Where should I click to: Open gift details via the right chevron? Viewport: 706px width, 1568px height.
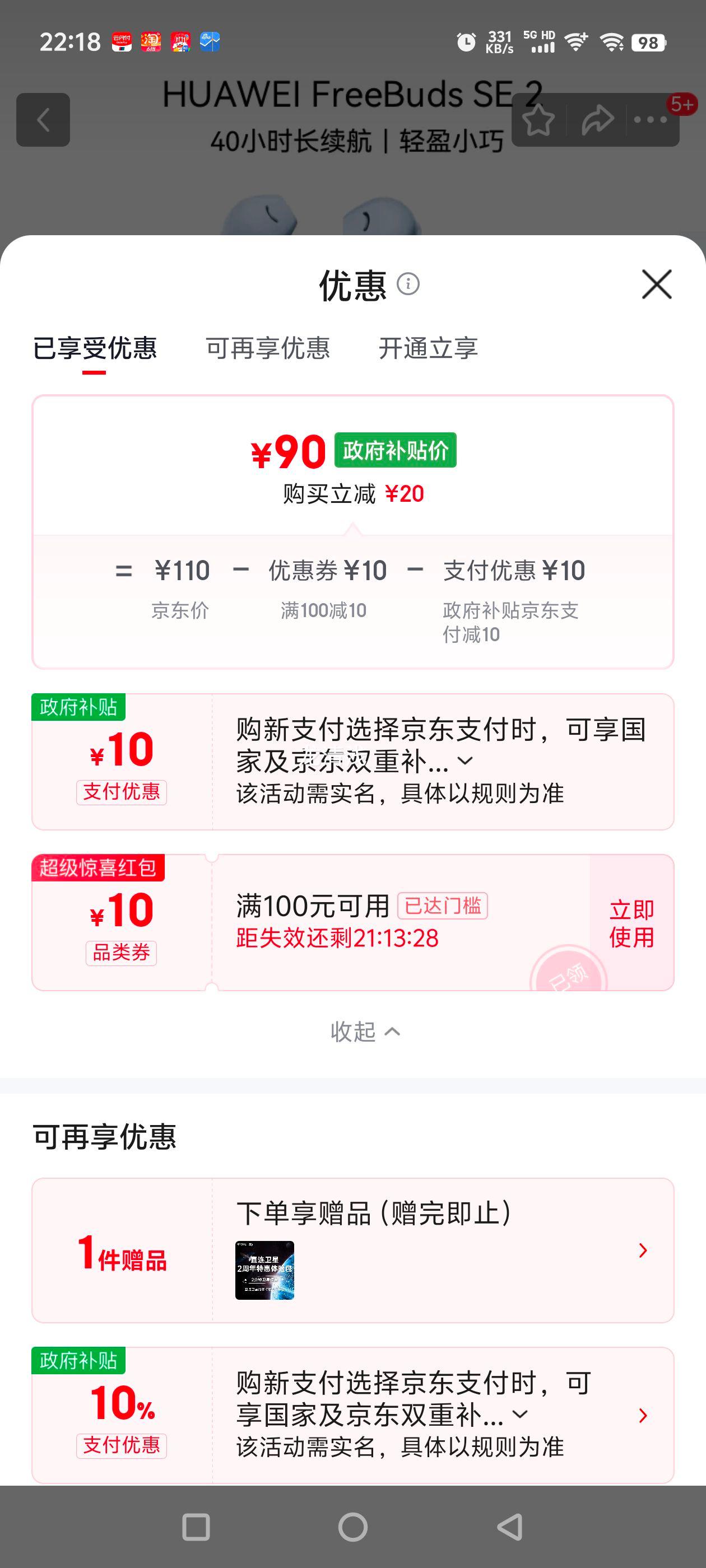pyautogui.click(x=643, y=1250)
